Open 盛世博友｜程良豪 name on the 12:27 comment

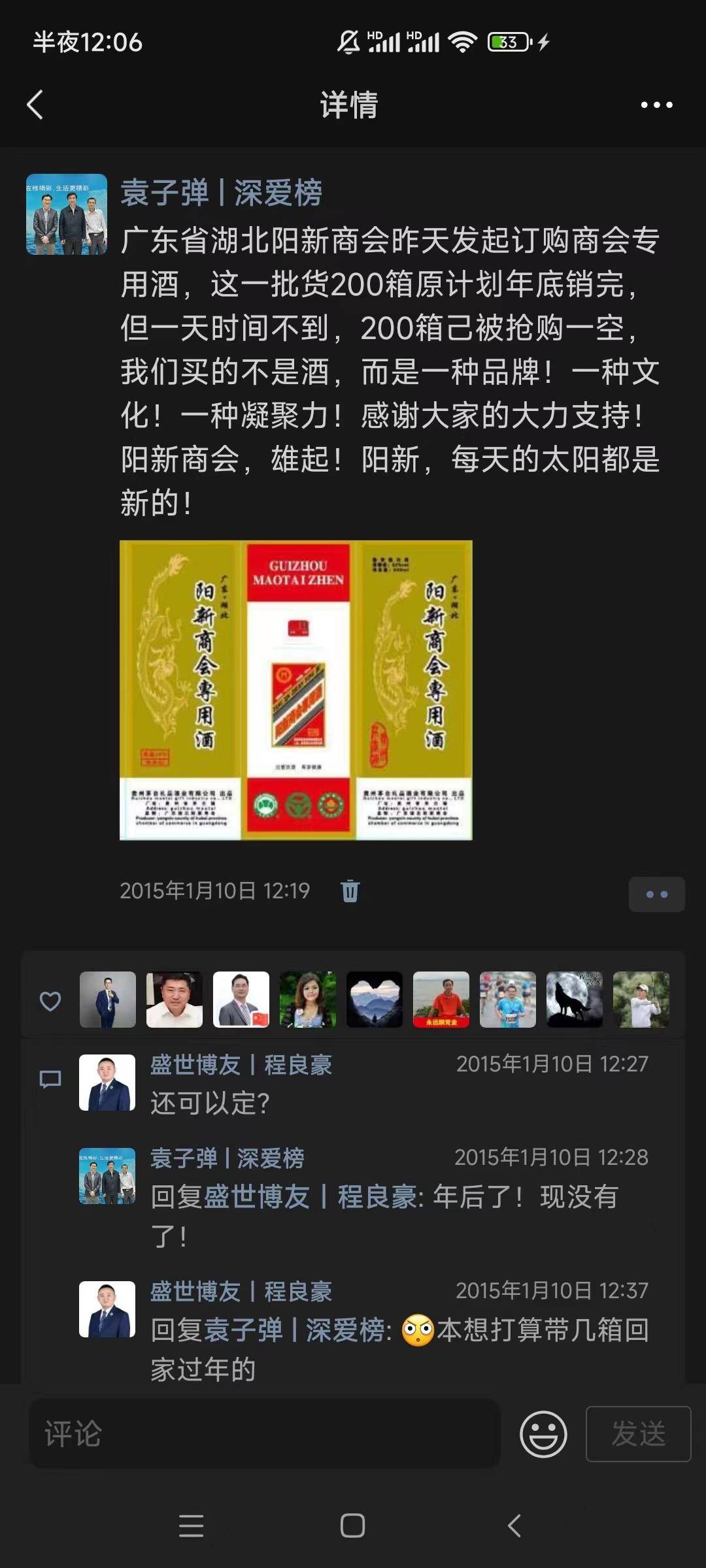(x=241, y=1065)
